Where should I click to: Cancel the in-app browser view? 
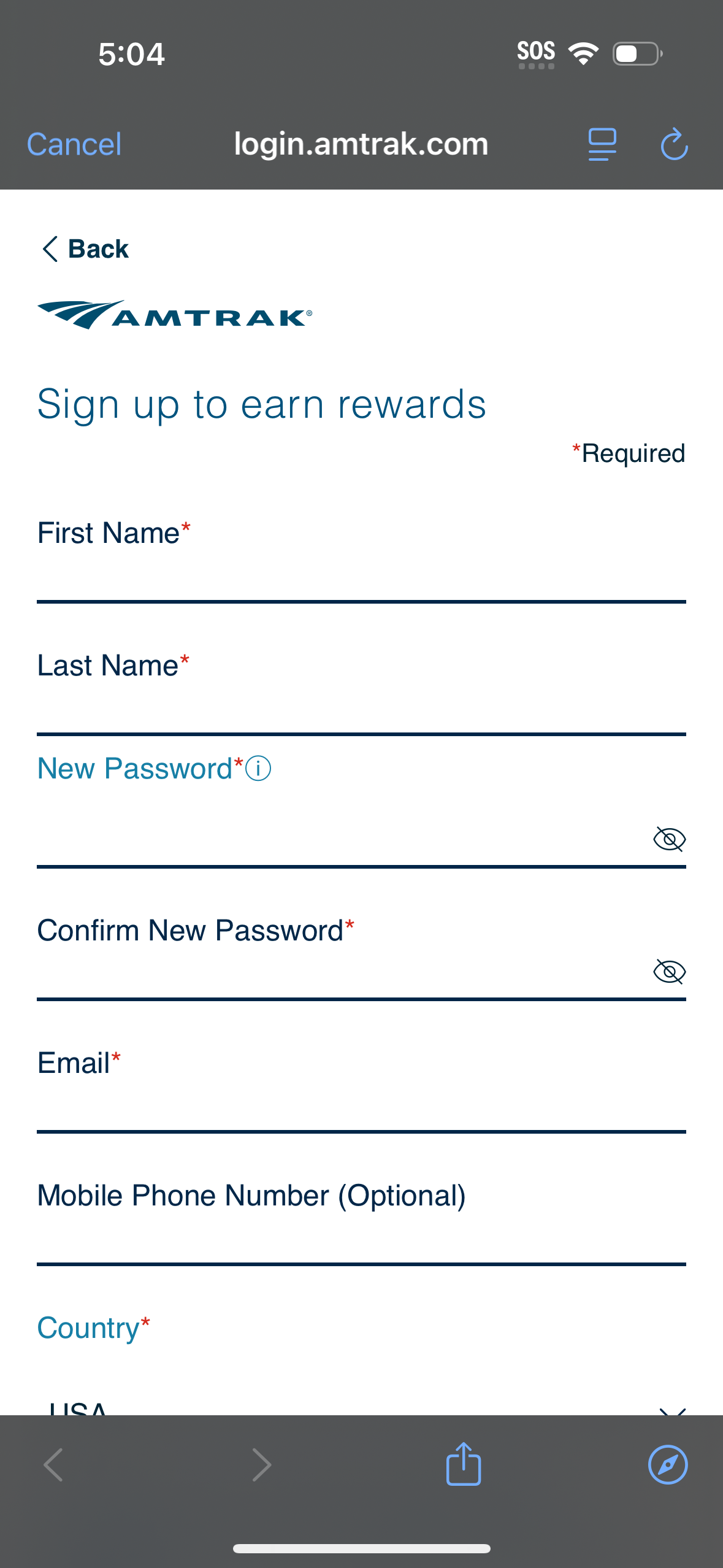pos(72,145)
